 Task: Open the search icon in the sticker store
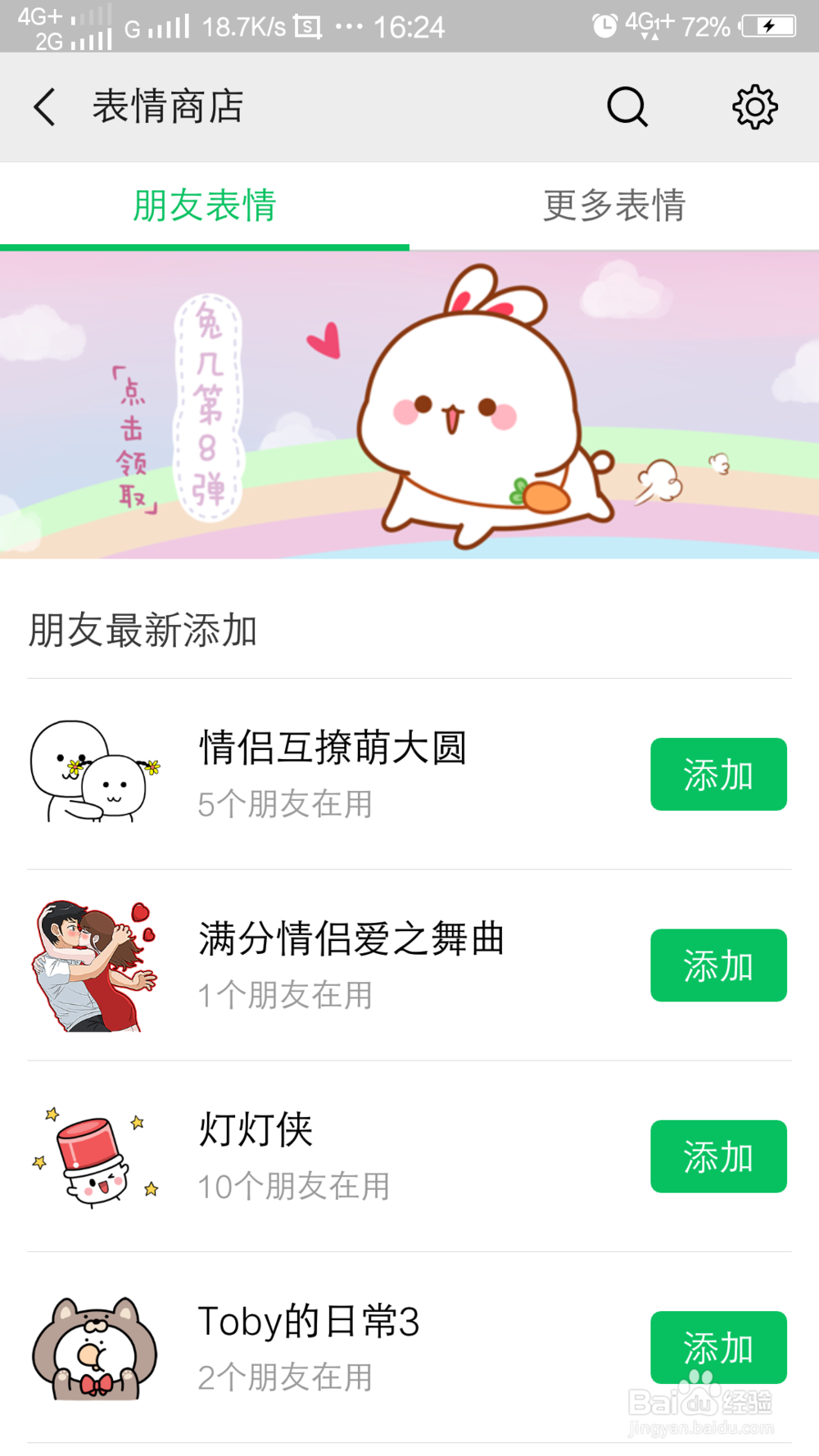[x=626, y=106]
